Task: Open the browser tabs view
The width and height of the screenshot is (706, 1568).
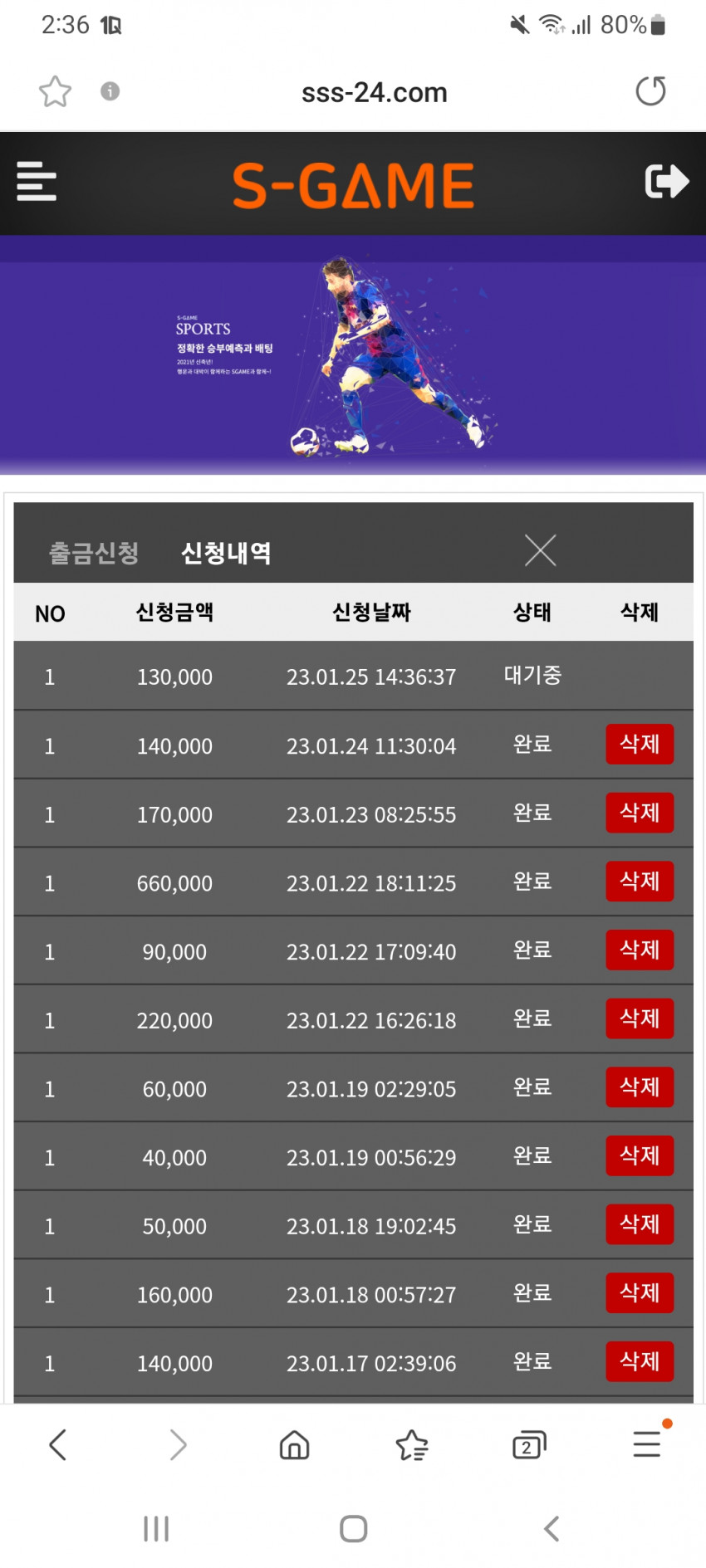Action: tap(529, 1445)
